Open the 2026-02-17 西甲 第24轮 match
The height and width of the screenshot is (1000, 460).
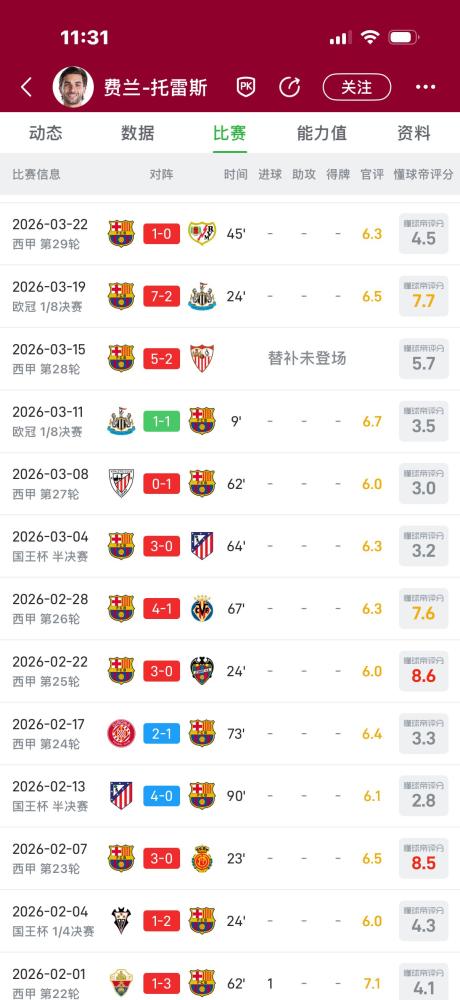[230, 734]
